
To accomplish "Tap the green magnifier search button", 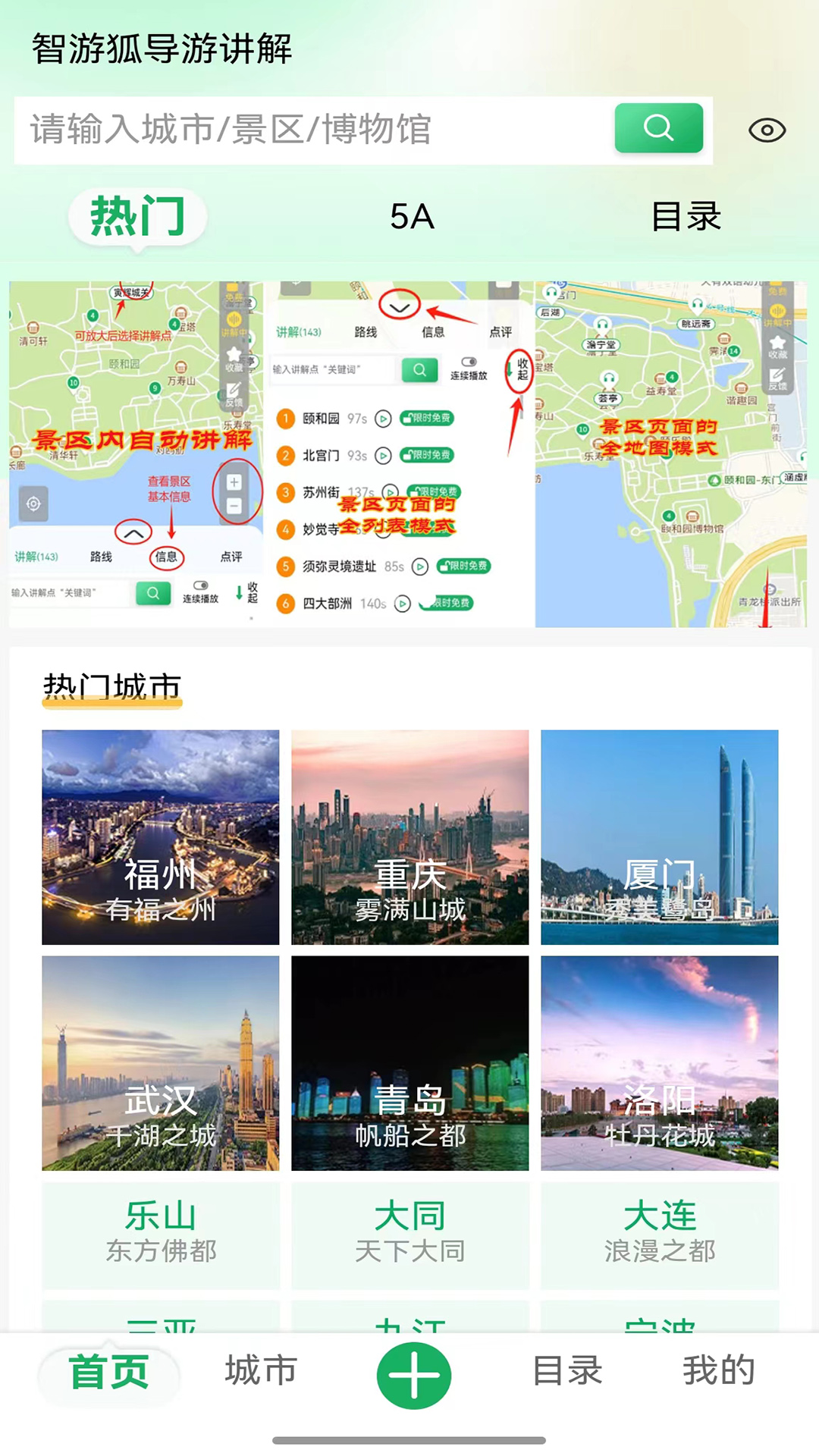I will pos(658,128).
